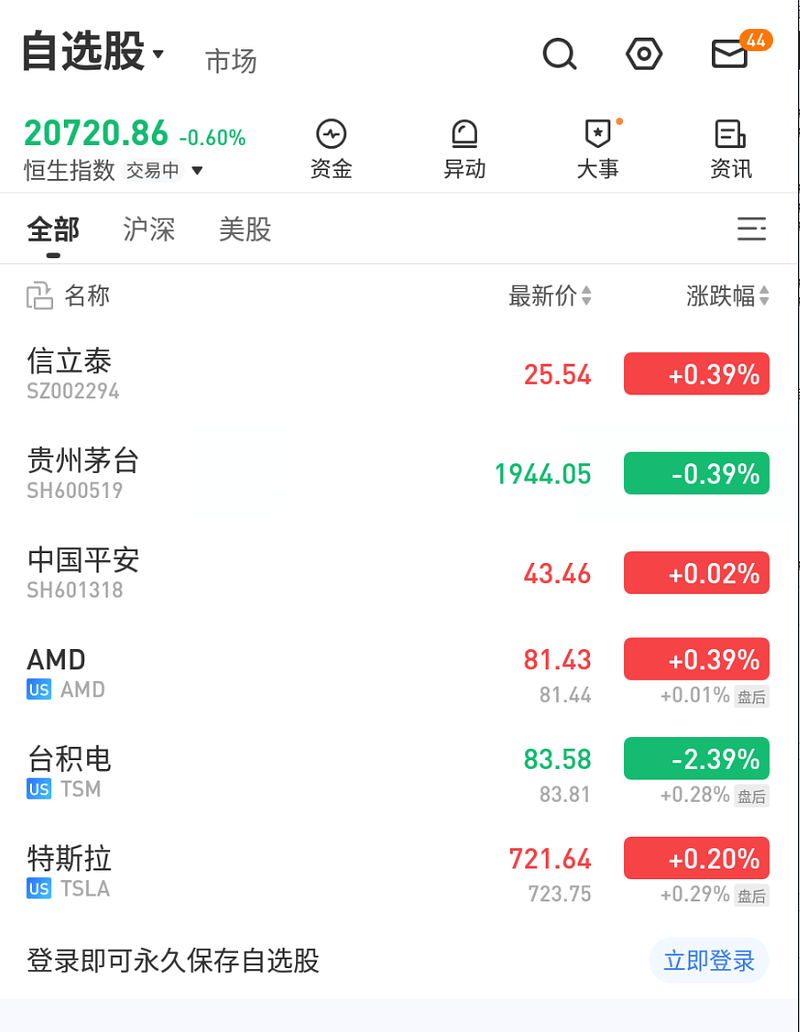
Task: Tap the 立即登录 button
Action: tap(709, 961)
